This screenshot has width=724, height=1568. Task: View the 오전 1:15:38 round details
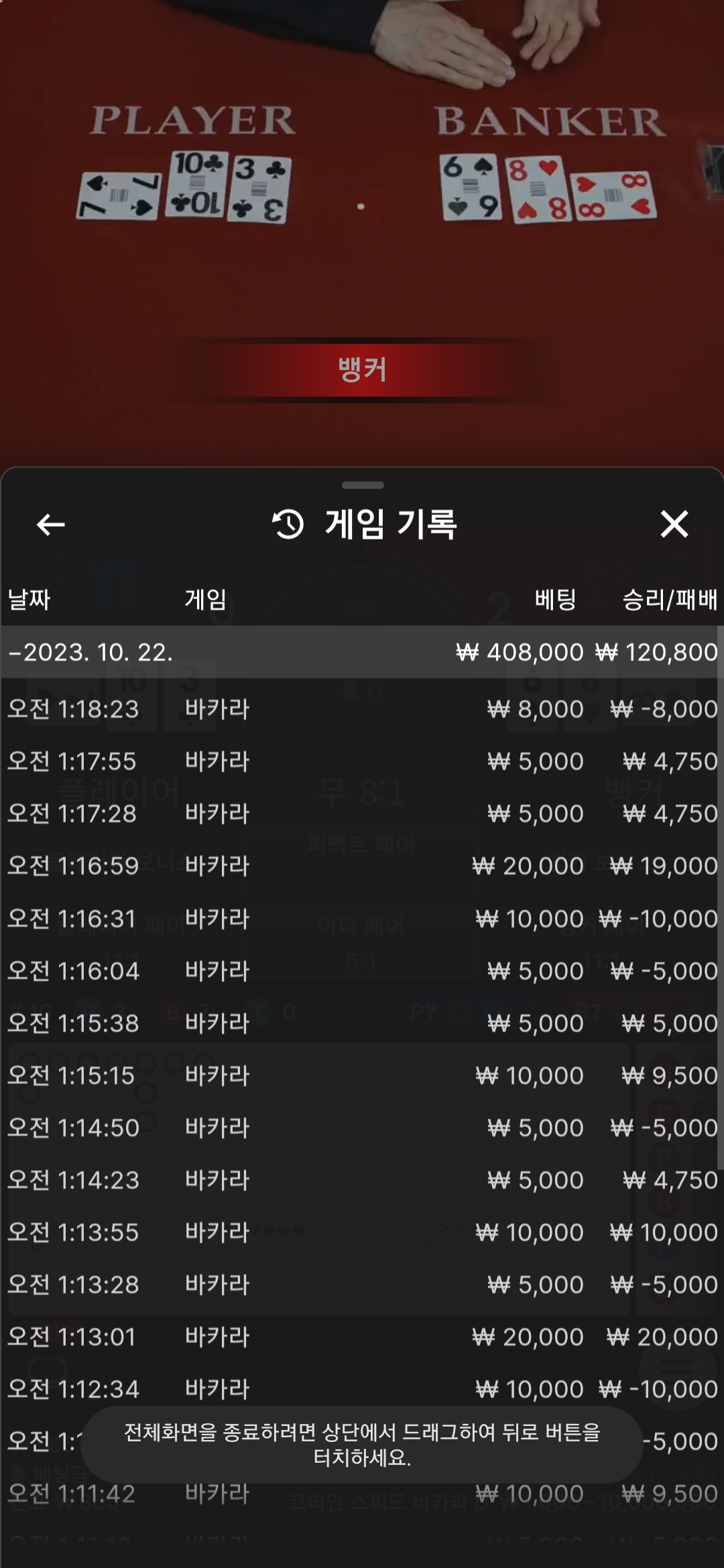[362, 1023]
